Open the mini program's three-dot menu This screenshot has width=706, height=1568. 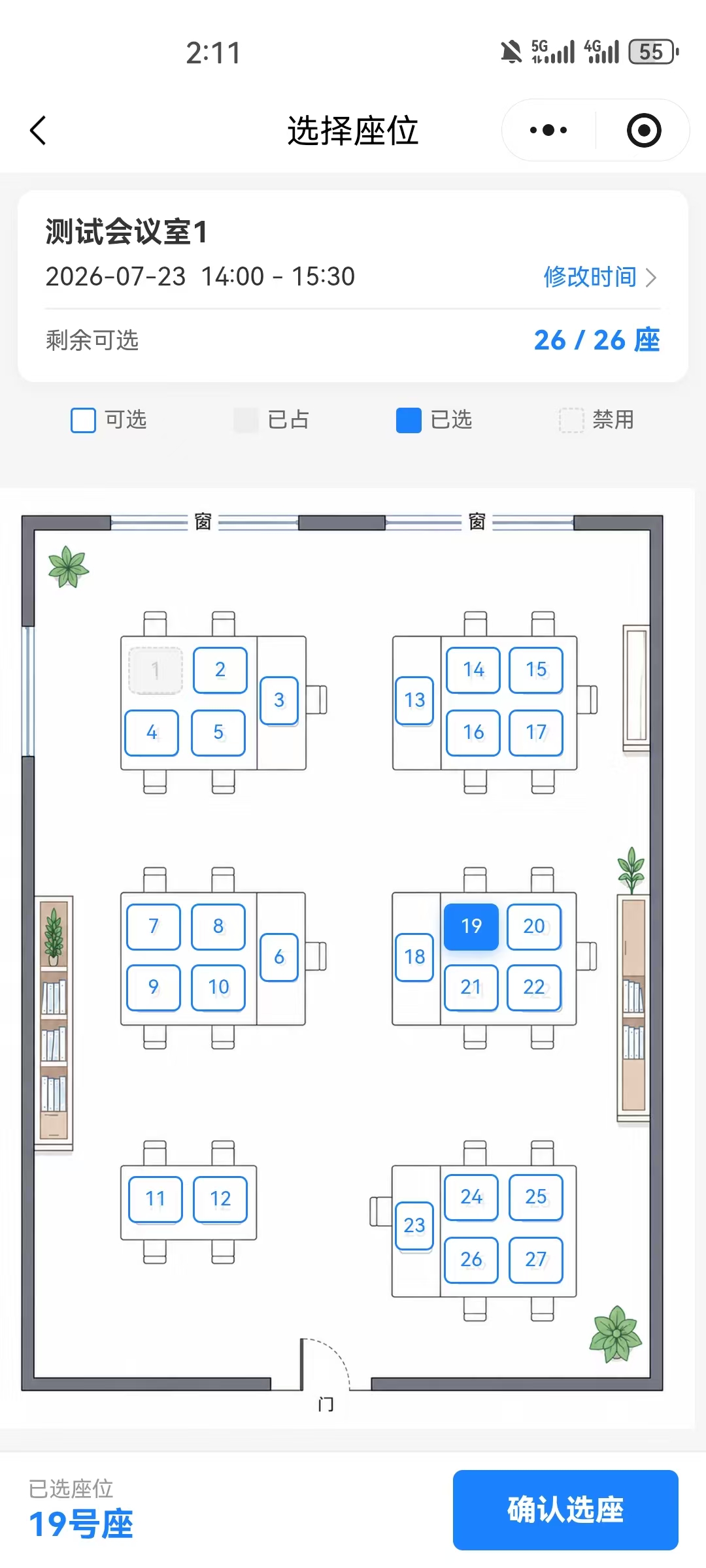(x=548, y=130)
